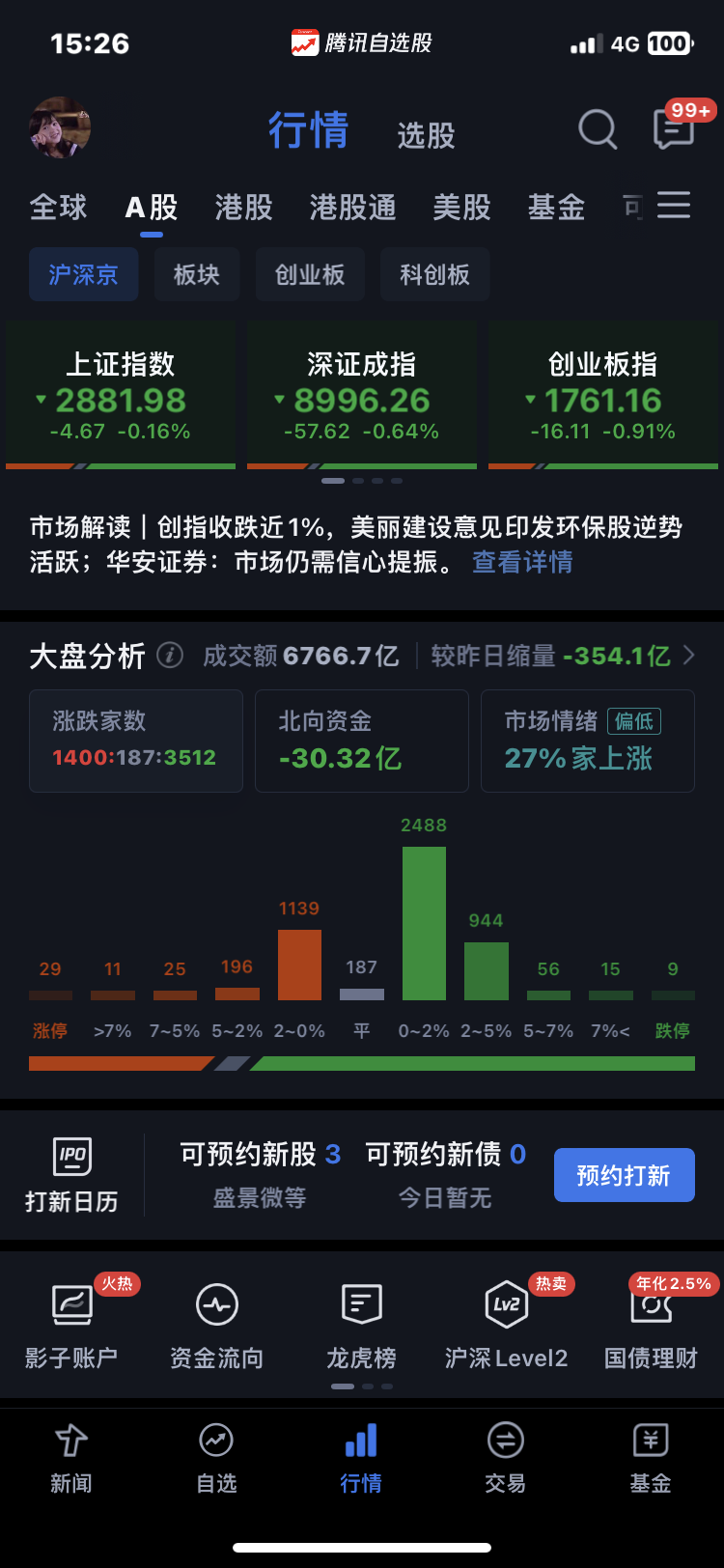The height and width of the screenshot is (1568, 724).
Task: Select the 板块 chip
Action: click(197, 274)
